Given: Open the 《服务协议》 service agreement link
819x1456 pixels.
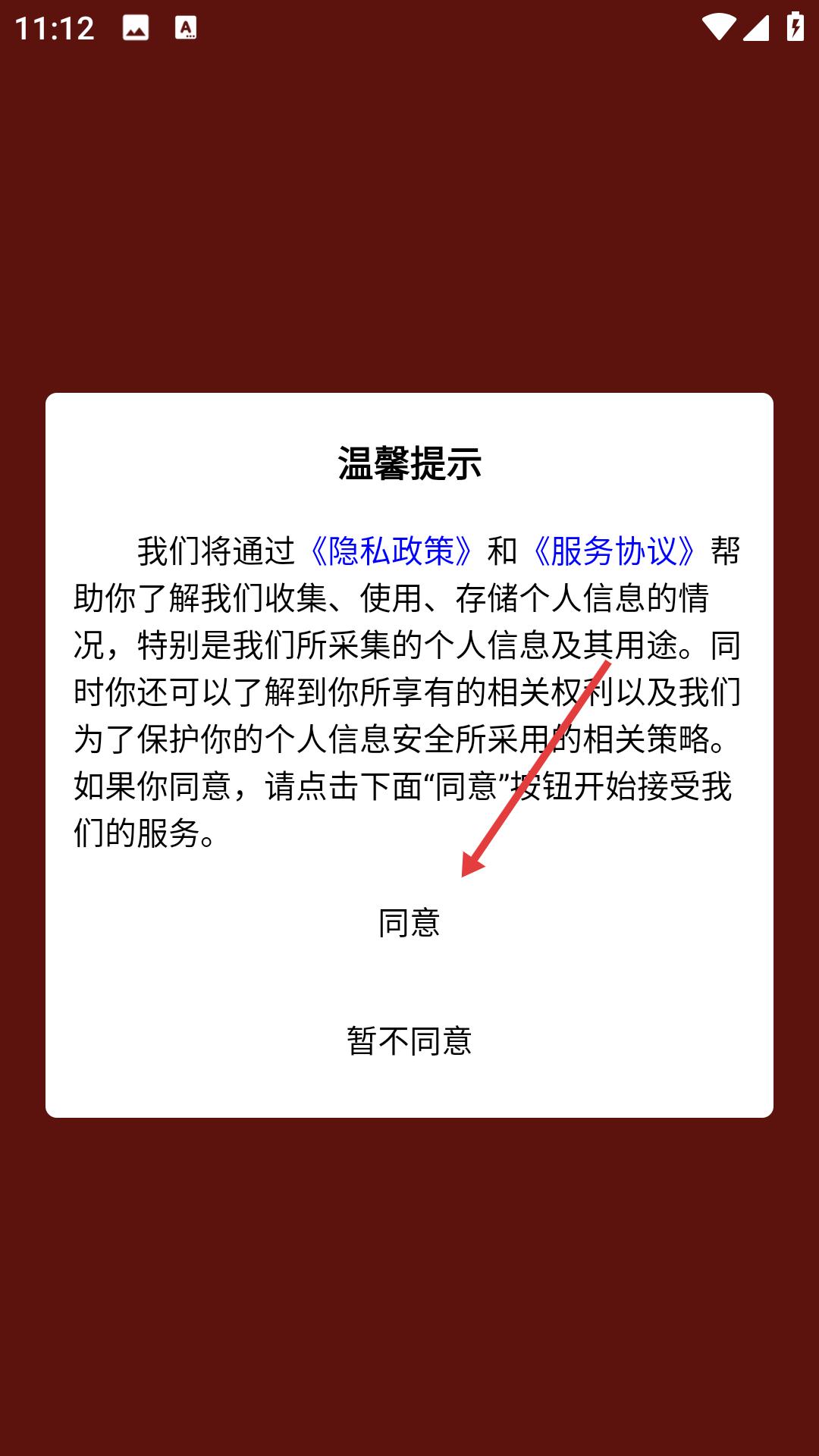Looking at the screenshot, I should pos(613,551).
